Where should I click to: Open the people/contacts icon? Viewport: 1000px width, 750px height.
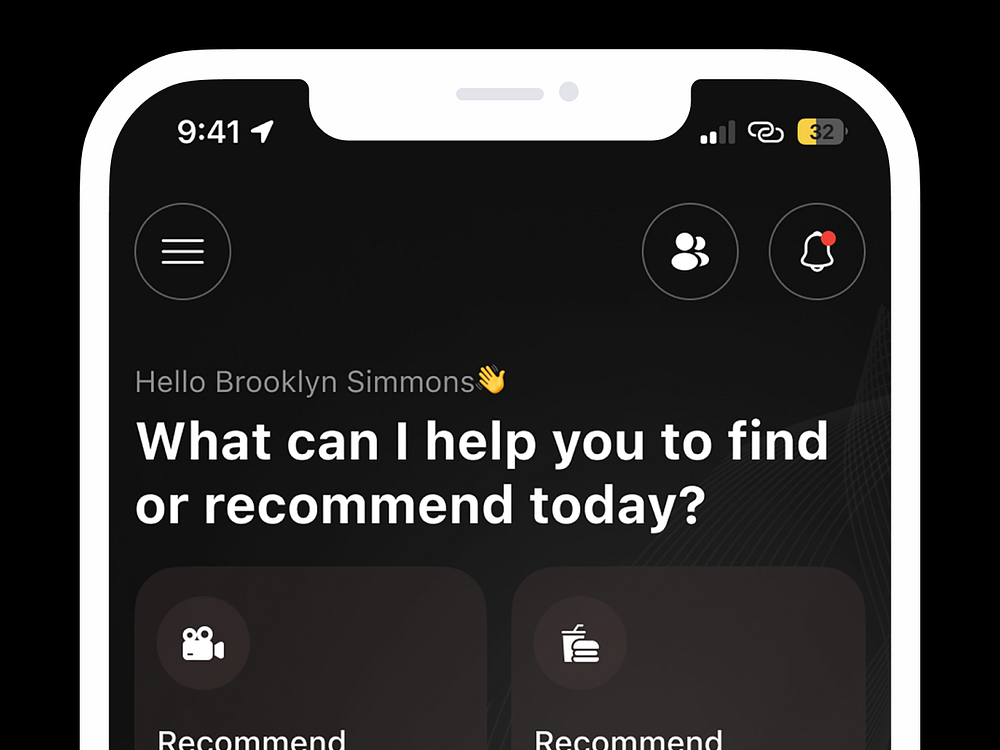click(x=690, y=251)
